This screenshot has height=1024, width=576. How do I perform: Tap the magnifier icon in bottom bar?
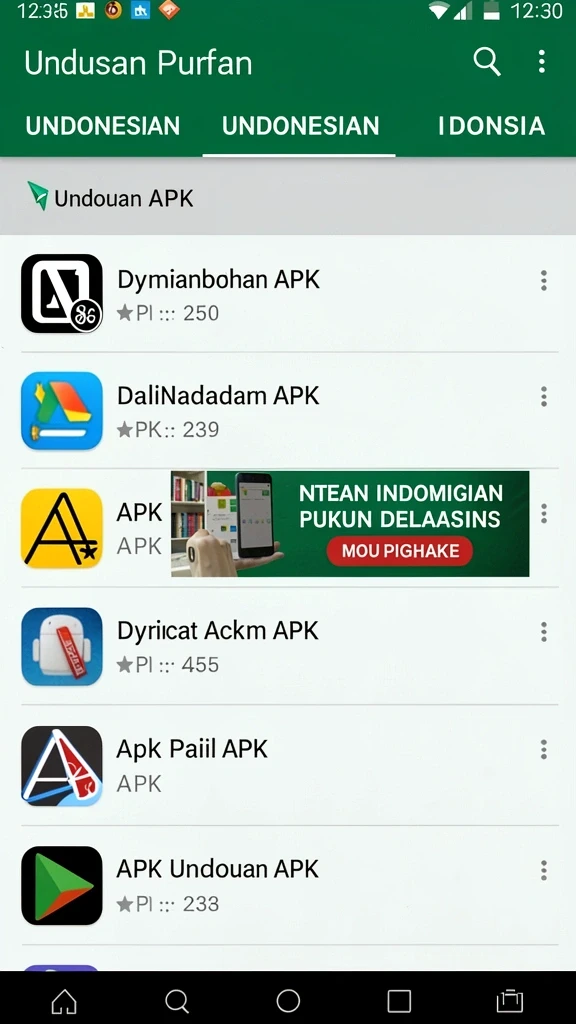(x=176, y=1000)
